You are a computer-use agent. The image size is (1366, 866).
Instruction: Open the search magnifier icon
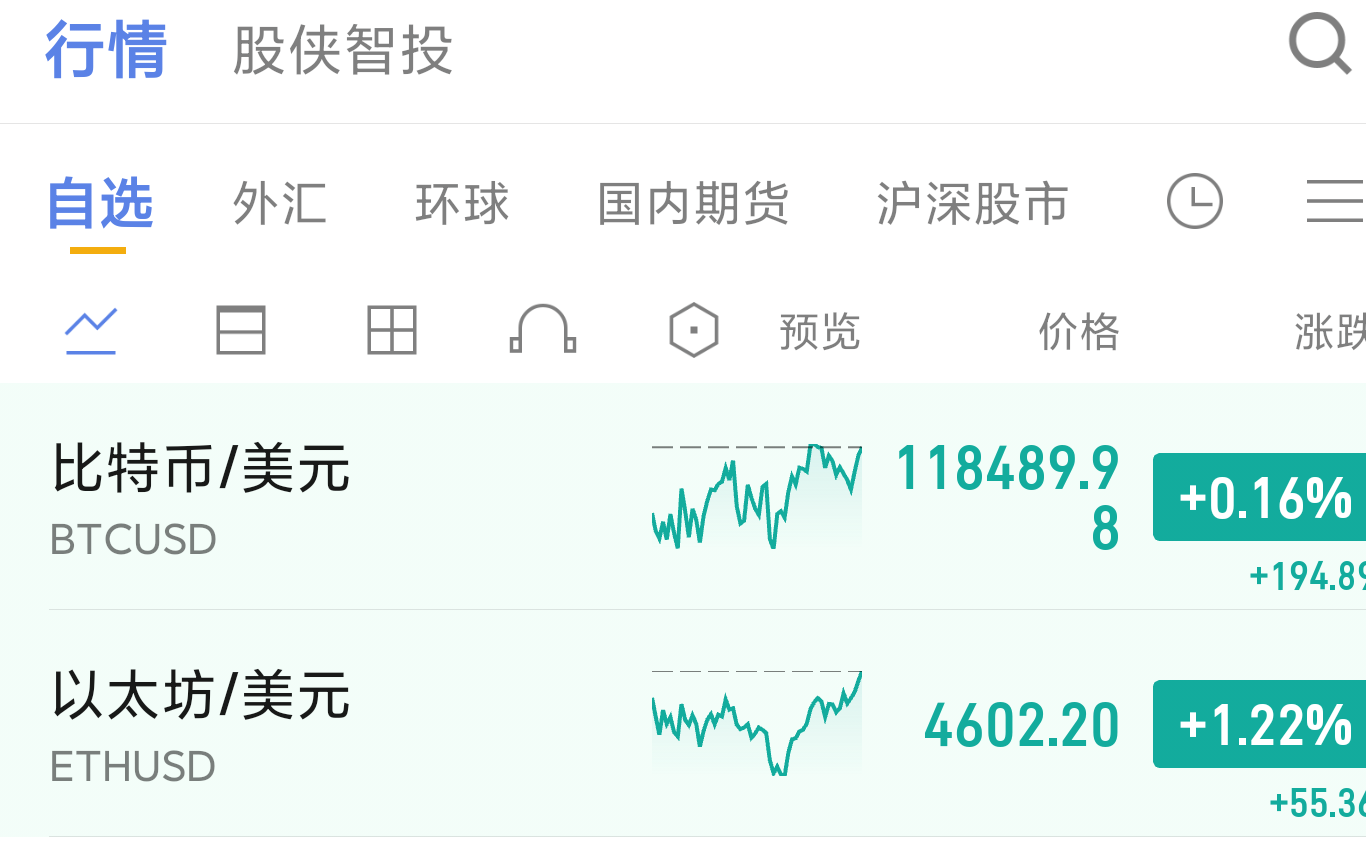click(1319, 44)
